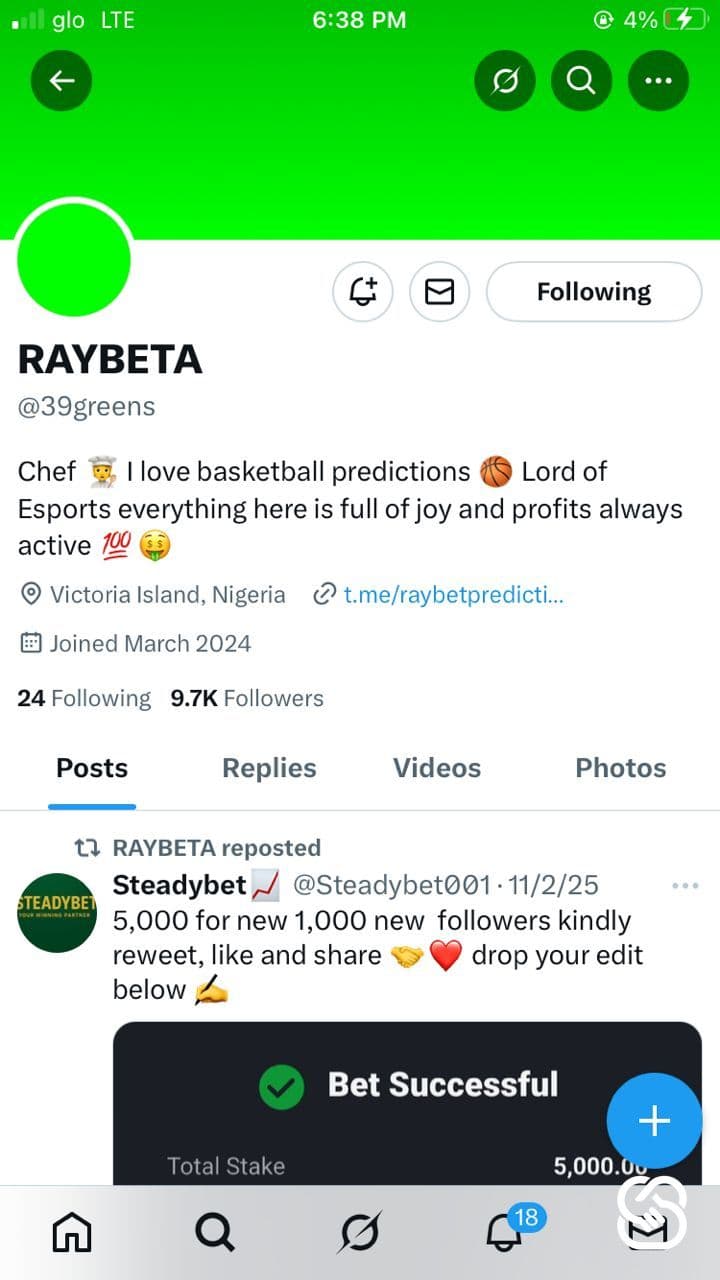The height and width of the screenshot is (1280, 720).
Task: Turn on post notifications for RAYBETA
Action: coord(363,292)
